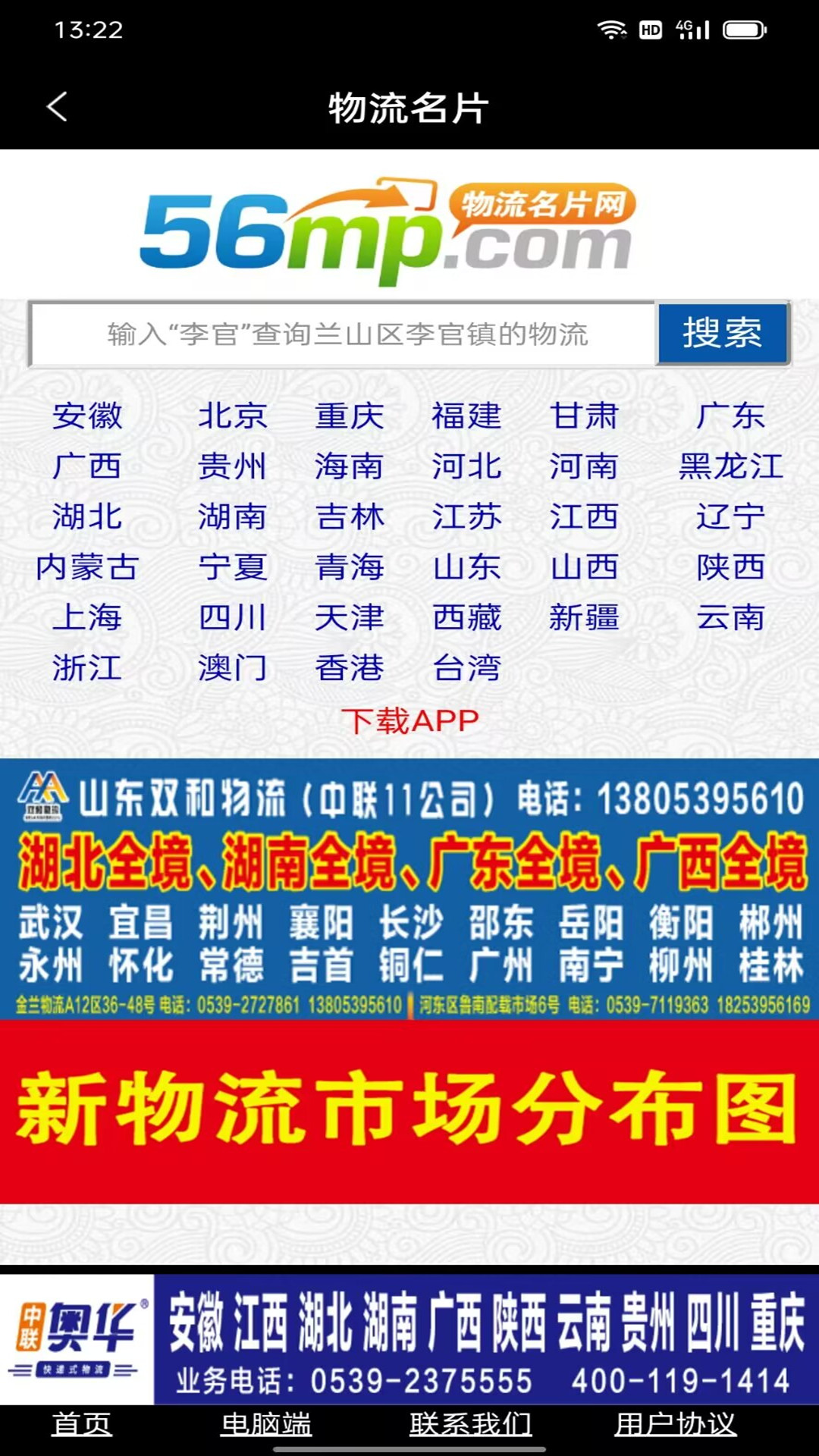Tap the logistics search input field
Screen dimensions: 819x1456
pos(345,334)
